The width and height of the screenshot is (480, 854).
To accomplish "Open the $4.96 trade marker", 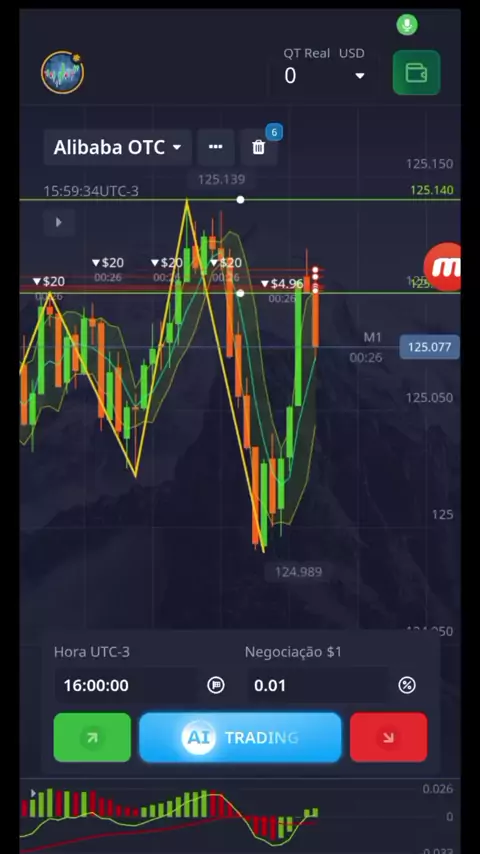I will (282, 284).
